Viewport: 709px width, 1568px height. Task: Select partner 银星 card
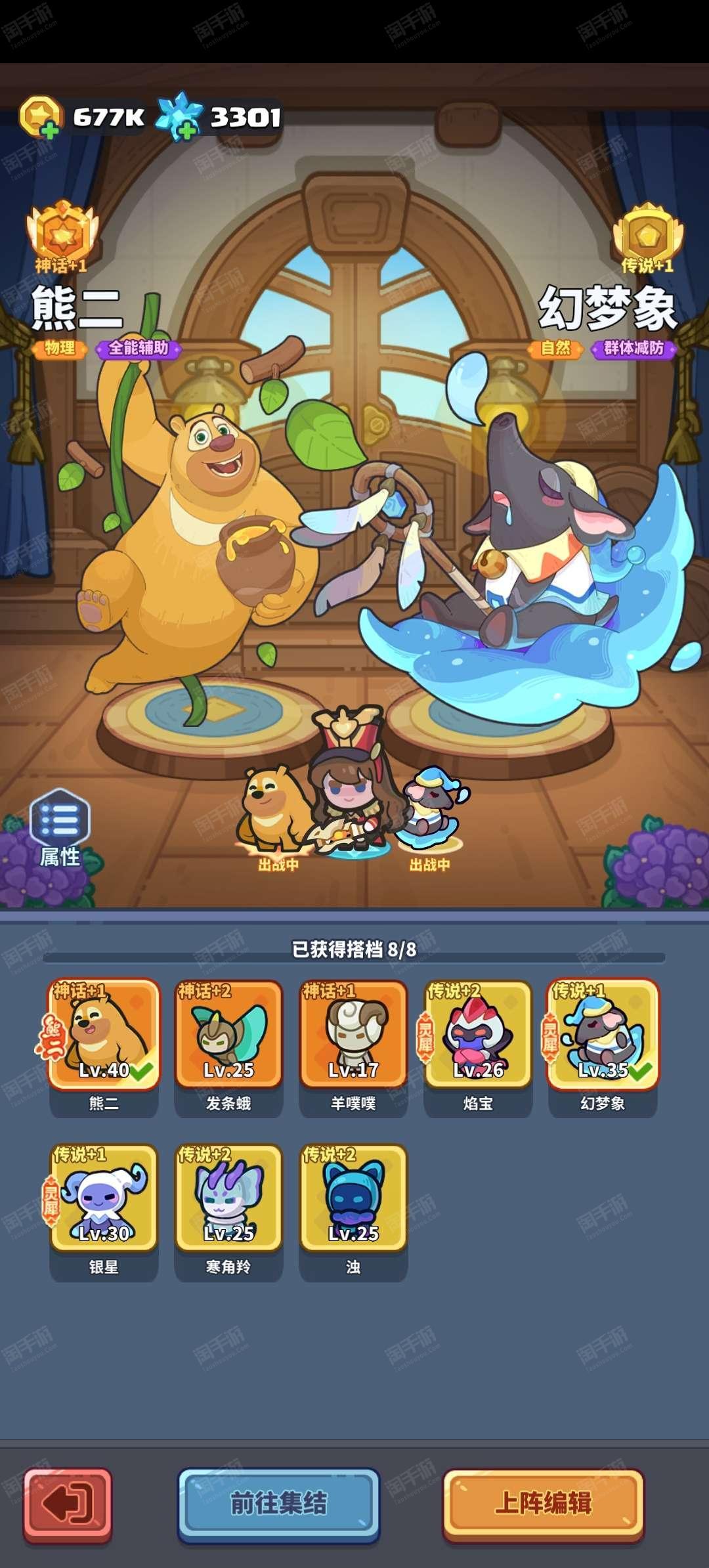pyautogui.click(x=104, y=1211)
